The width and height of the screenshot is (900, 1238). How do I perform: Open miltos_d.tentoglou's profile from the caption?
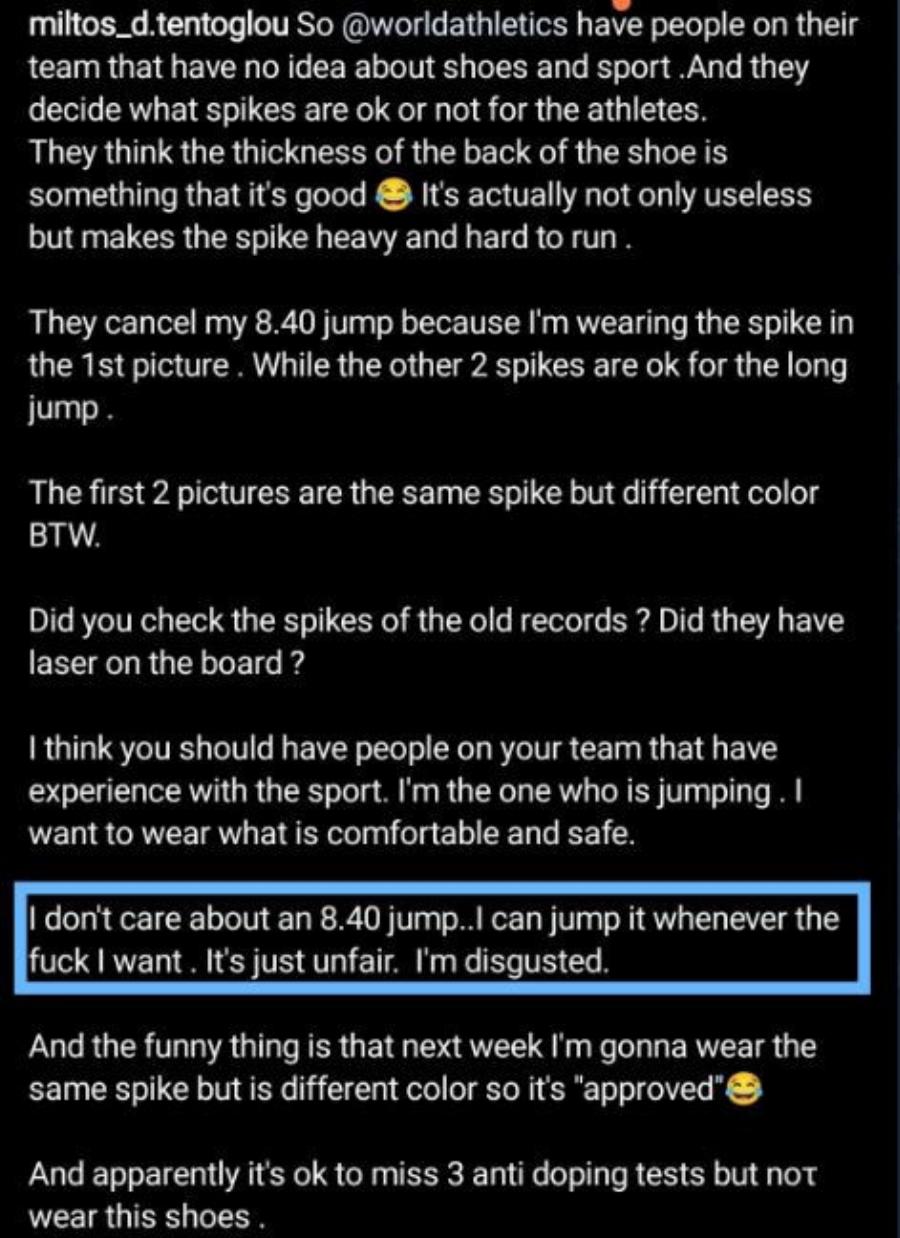pos(160,27)
